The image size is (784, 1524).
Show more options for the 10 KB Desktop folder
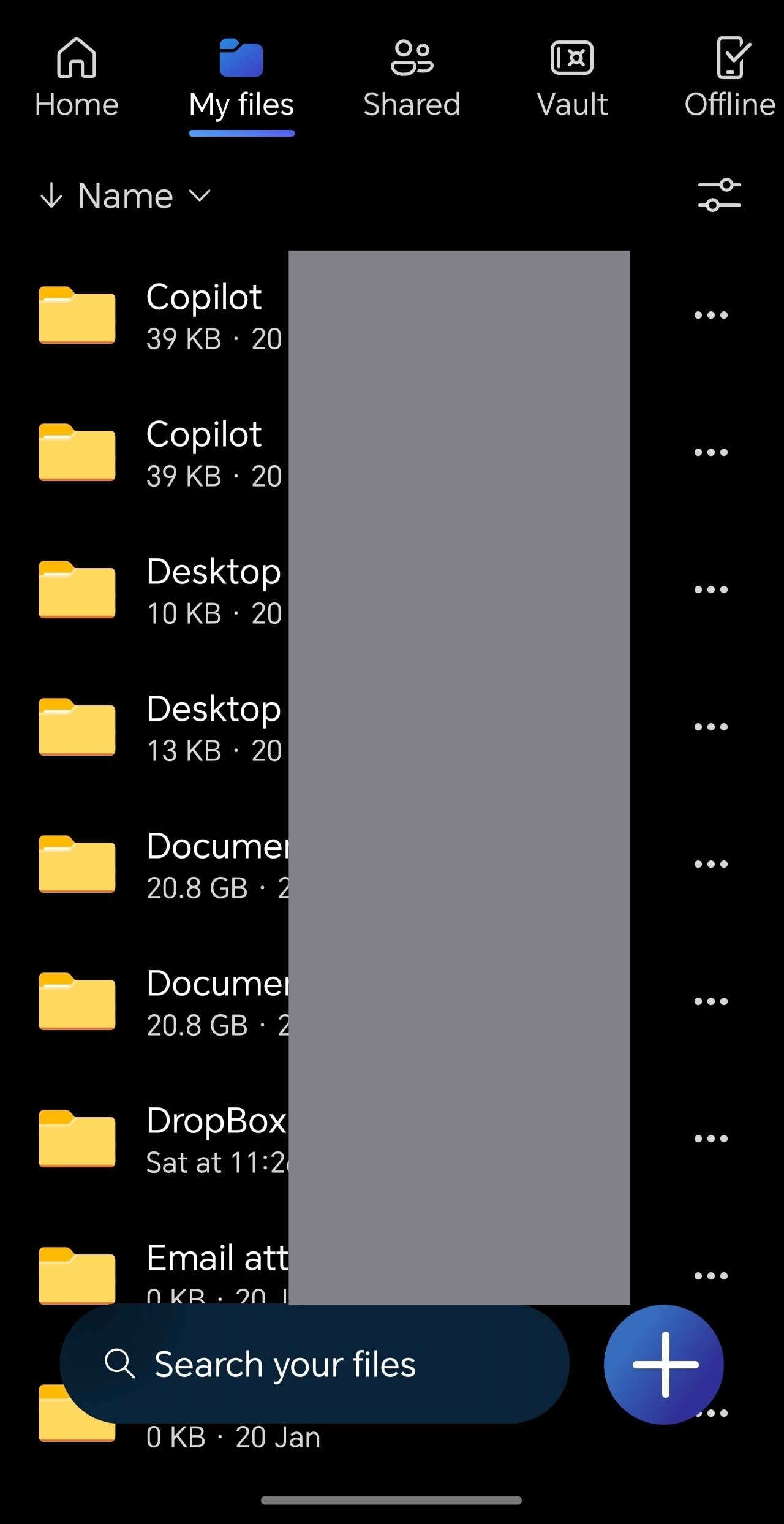[710, 590]
